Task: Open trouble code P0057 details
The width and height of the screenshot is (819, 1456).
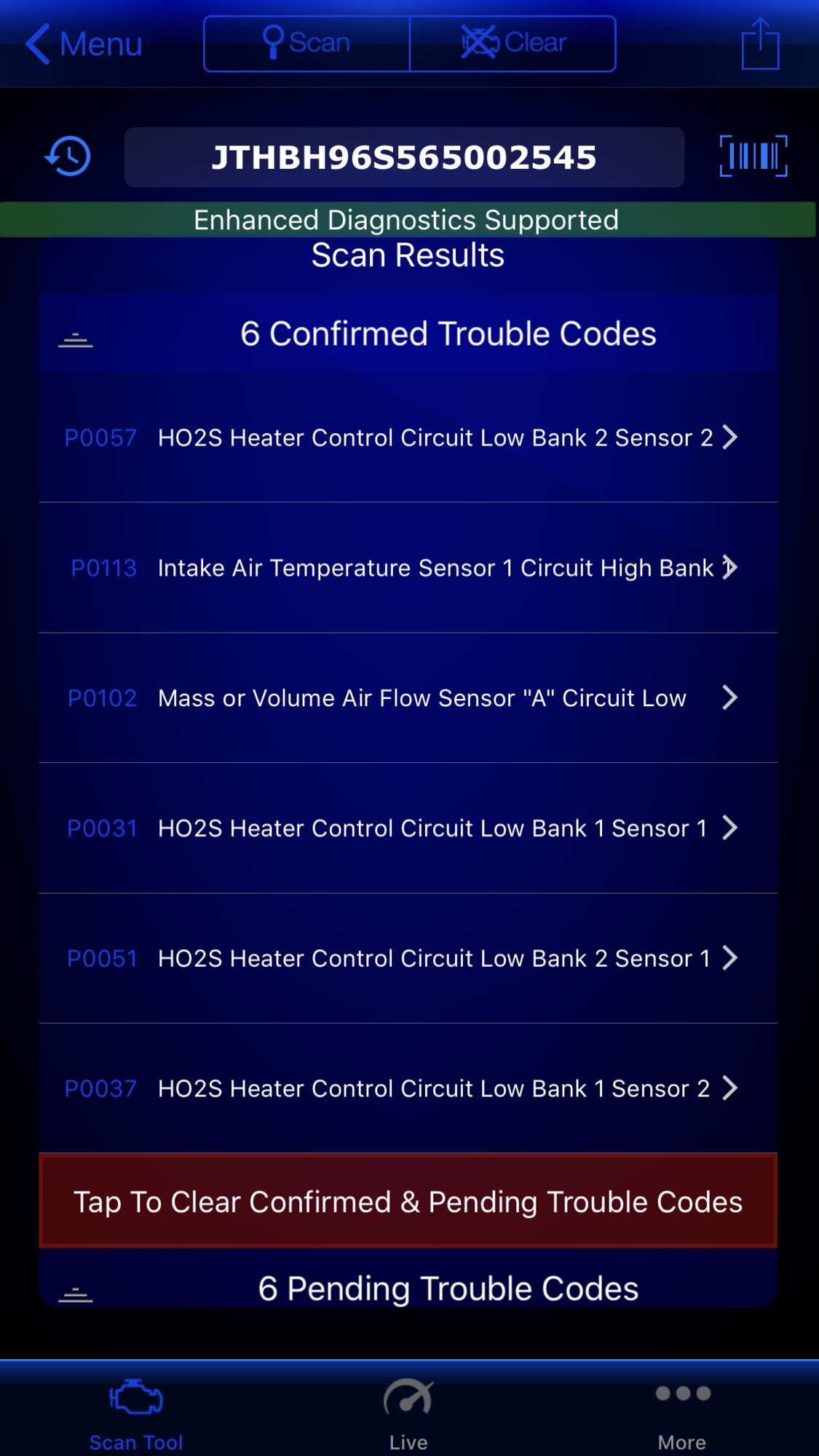Action: point(408,438)
